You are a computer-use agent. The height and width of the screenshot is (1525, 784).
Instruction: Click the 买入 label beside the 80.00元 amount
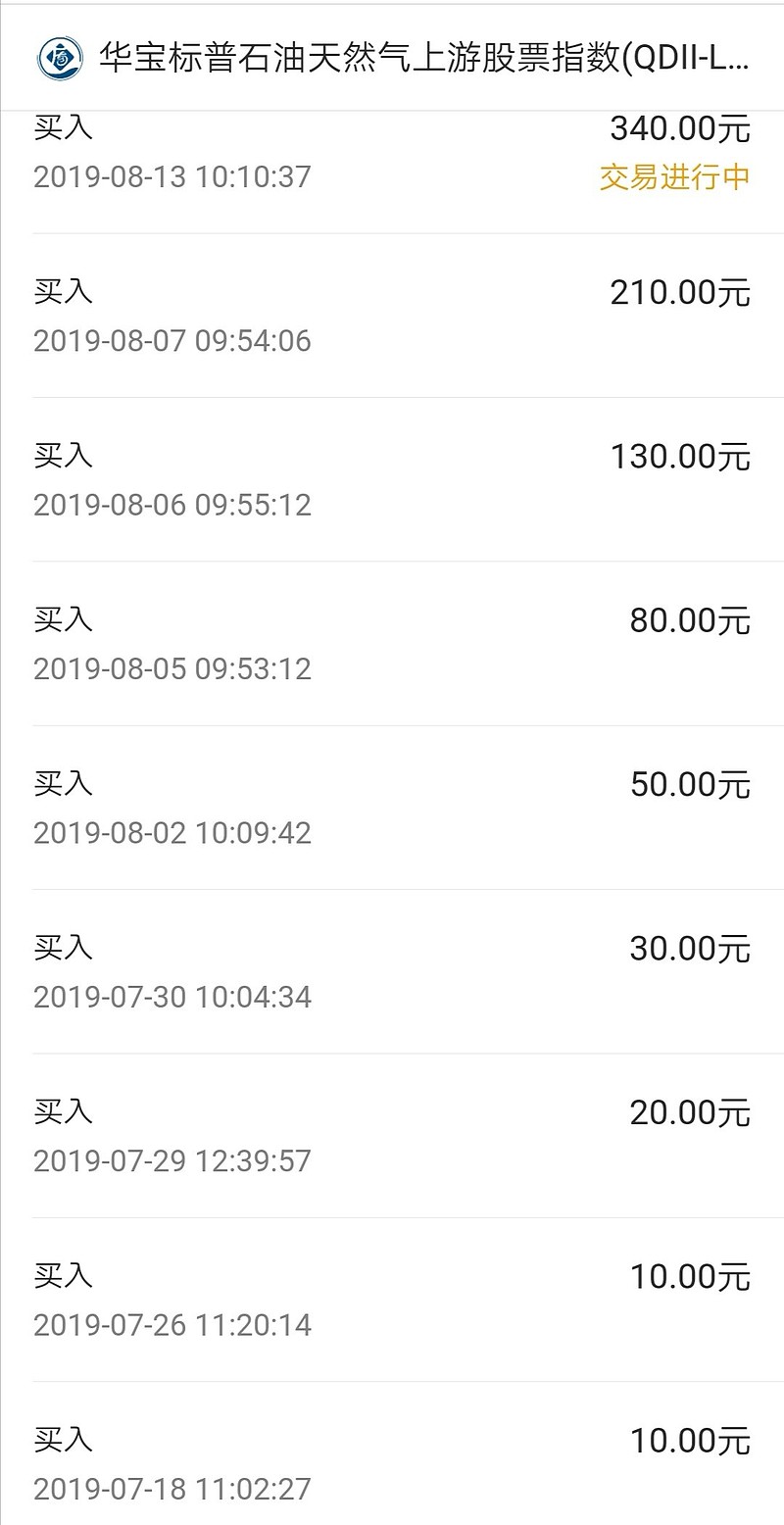pyautogui.click(x=63, y=619)
